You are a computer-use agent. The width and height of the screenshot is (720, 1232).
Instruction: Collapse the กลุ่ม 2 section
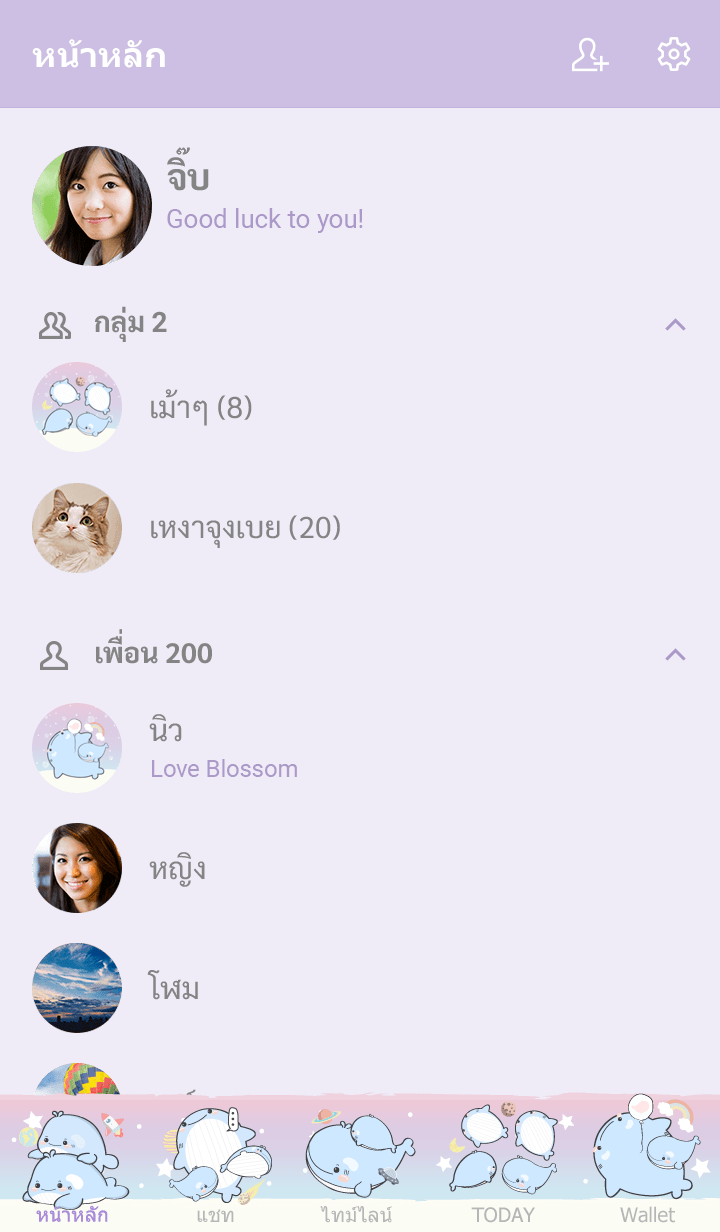point(675,324)
